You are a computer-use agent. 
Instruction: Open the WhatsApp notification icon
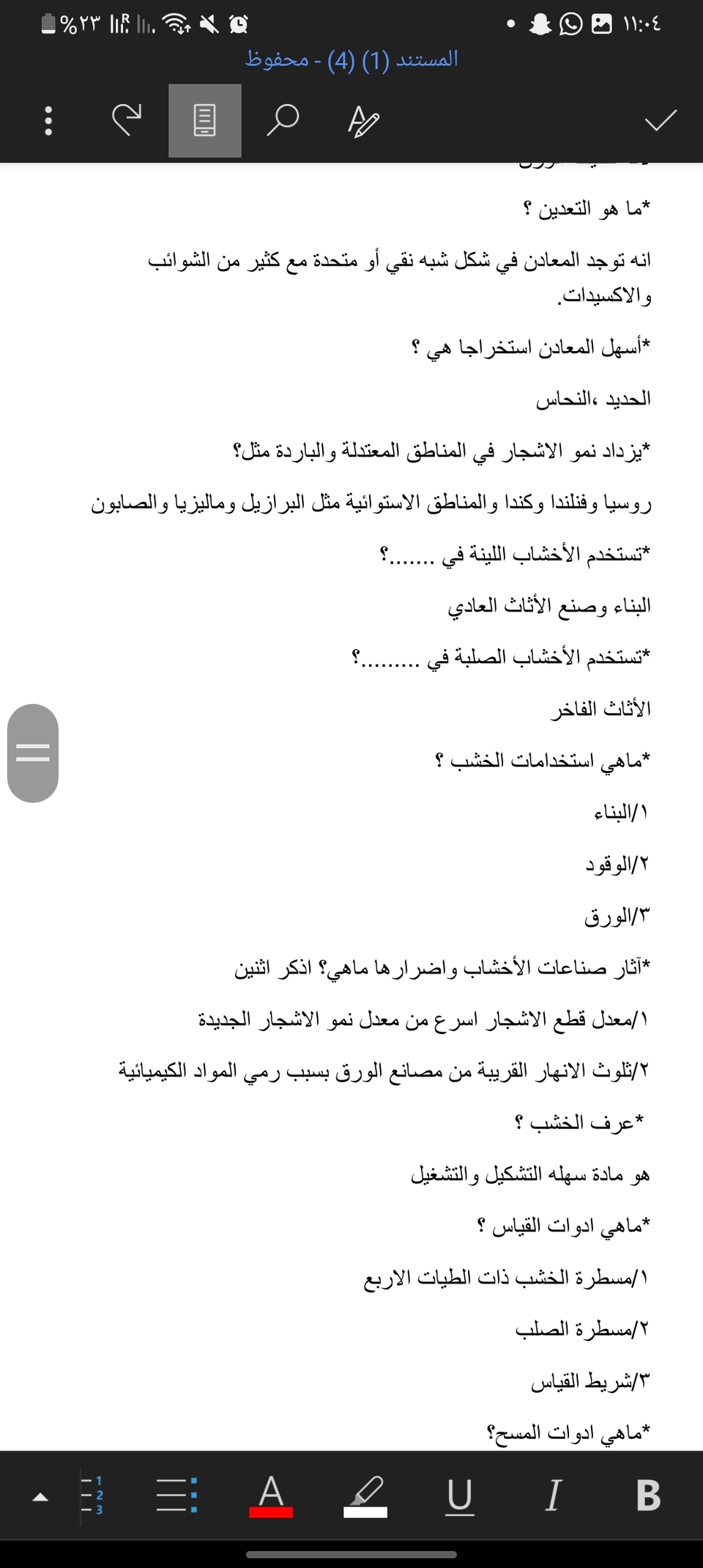click(x=570, y=24)
